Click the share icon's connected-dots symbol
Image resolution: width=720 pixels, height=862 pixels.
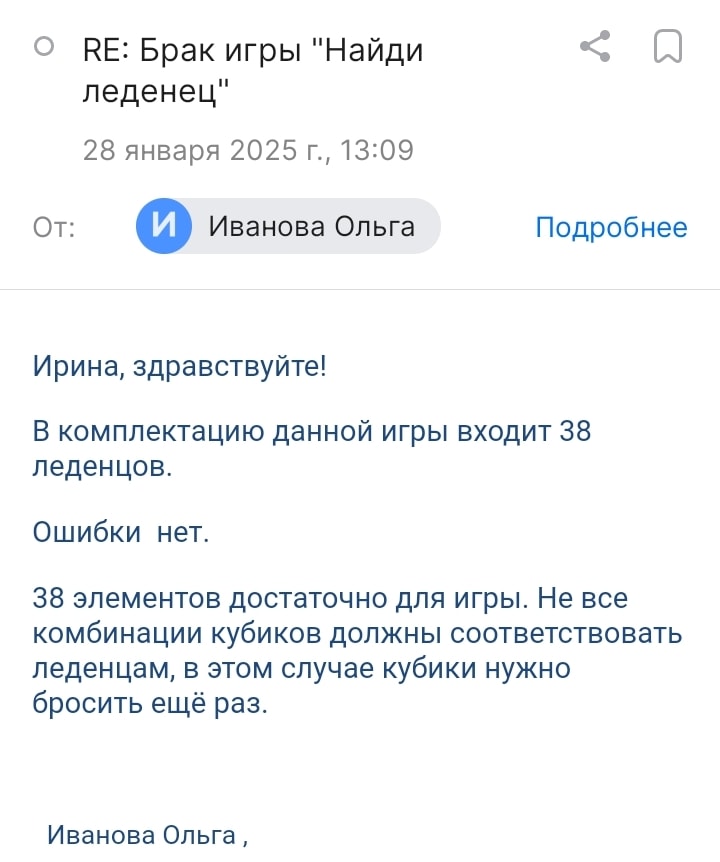point(596,46)
